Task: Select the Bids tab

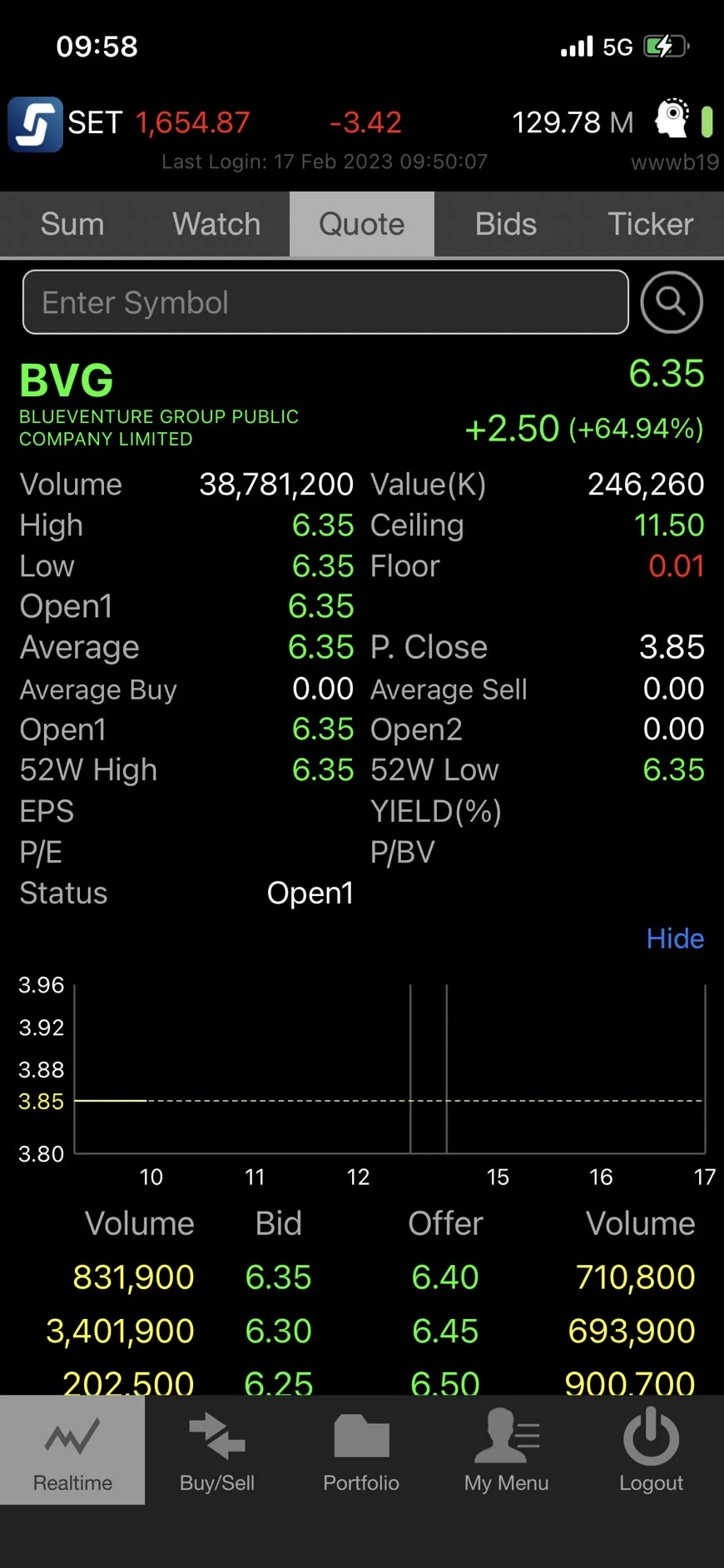Action: click(x=506, y=224)
